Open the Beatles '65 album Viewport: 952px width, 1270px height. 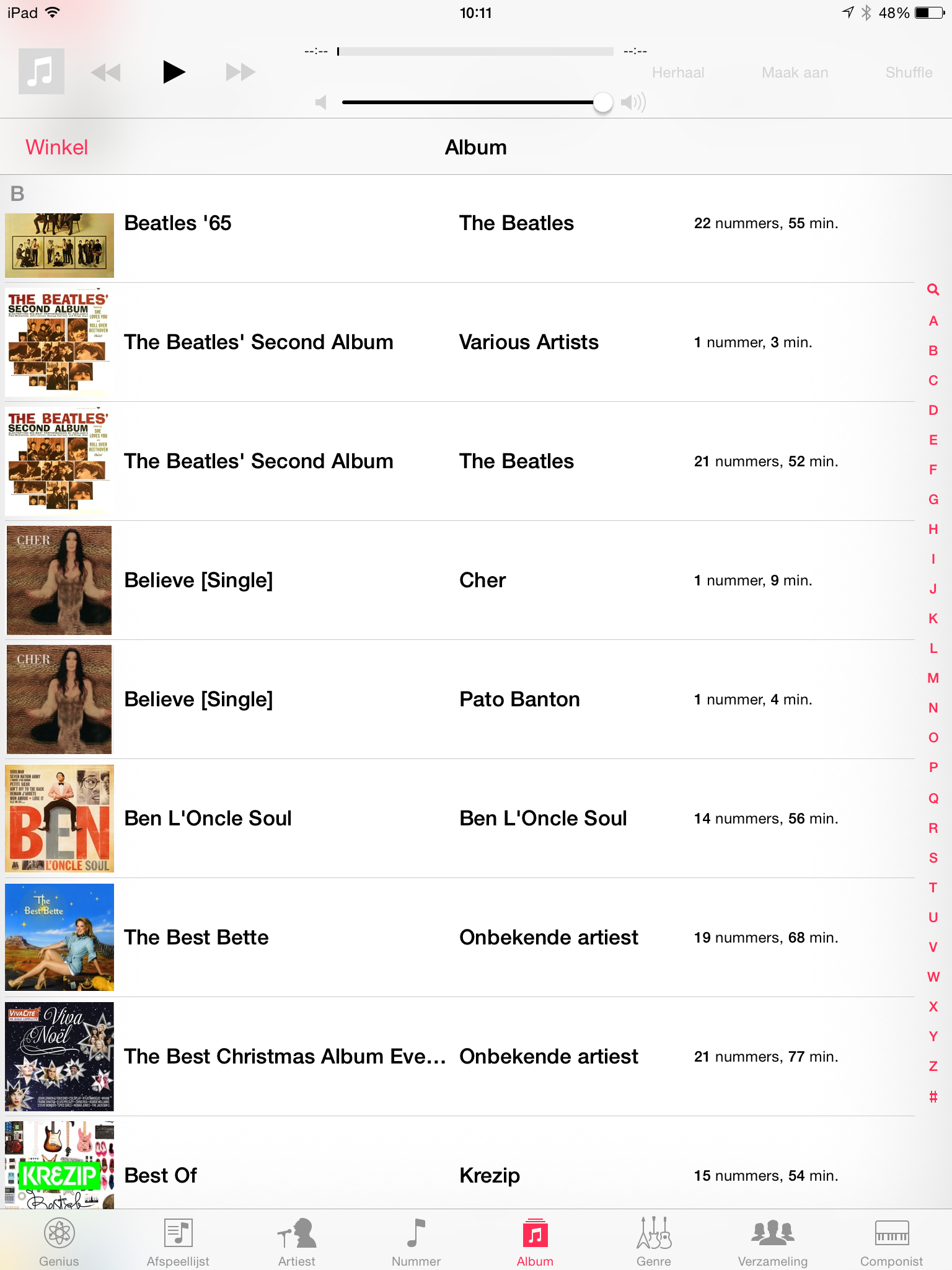click(177, 223)
